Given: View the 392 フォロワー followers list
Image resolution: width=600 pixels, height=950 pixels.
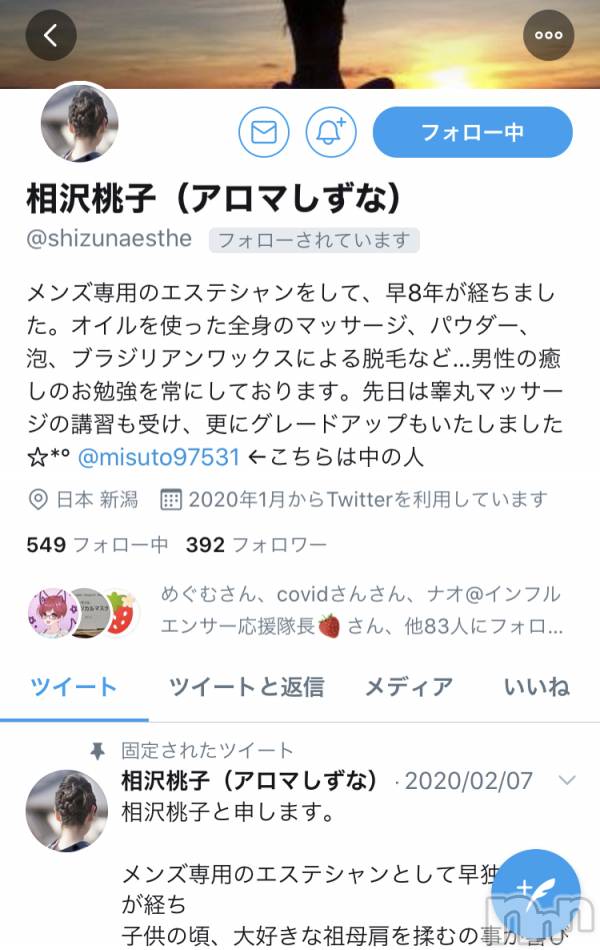Looking at the screenshot, I should 256,545.
